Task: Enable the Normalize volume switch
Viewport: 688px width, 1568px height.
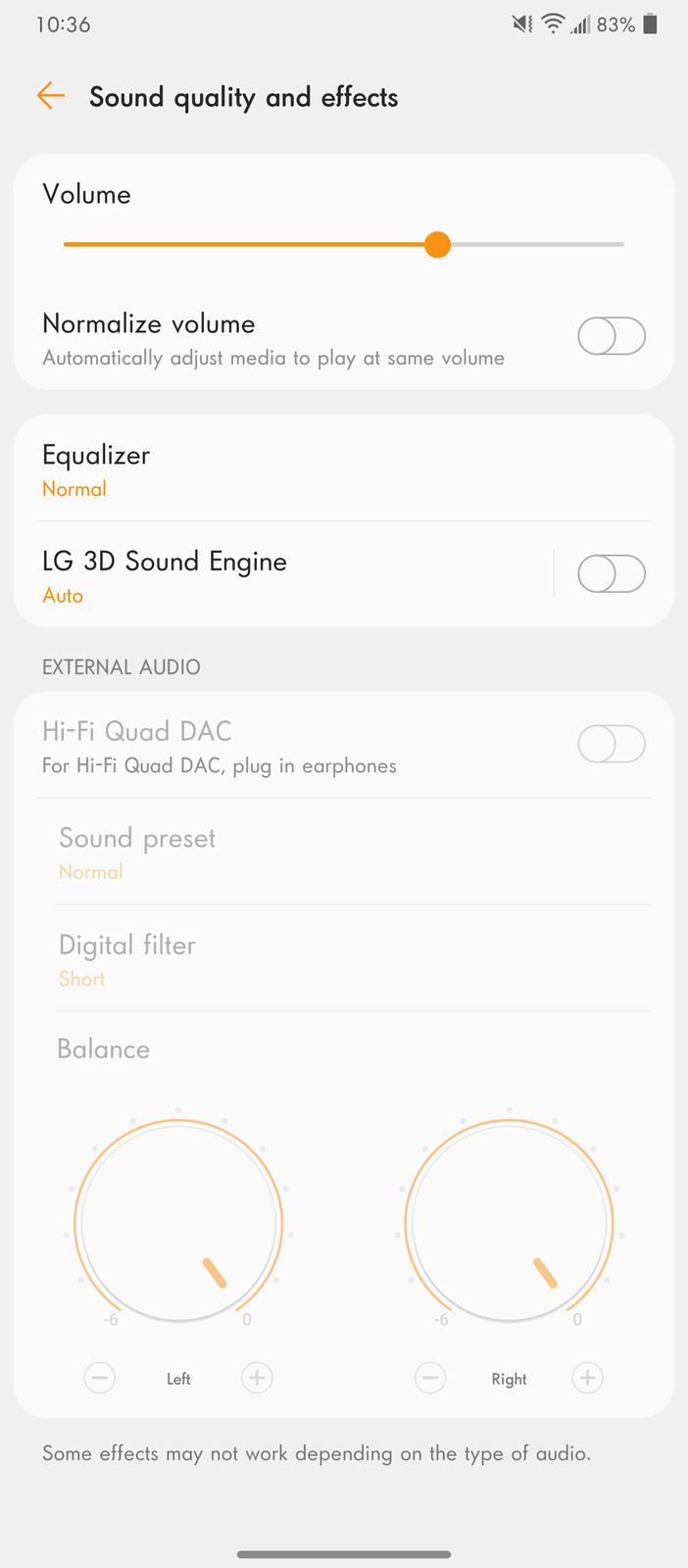Action: tap(612, 336)
